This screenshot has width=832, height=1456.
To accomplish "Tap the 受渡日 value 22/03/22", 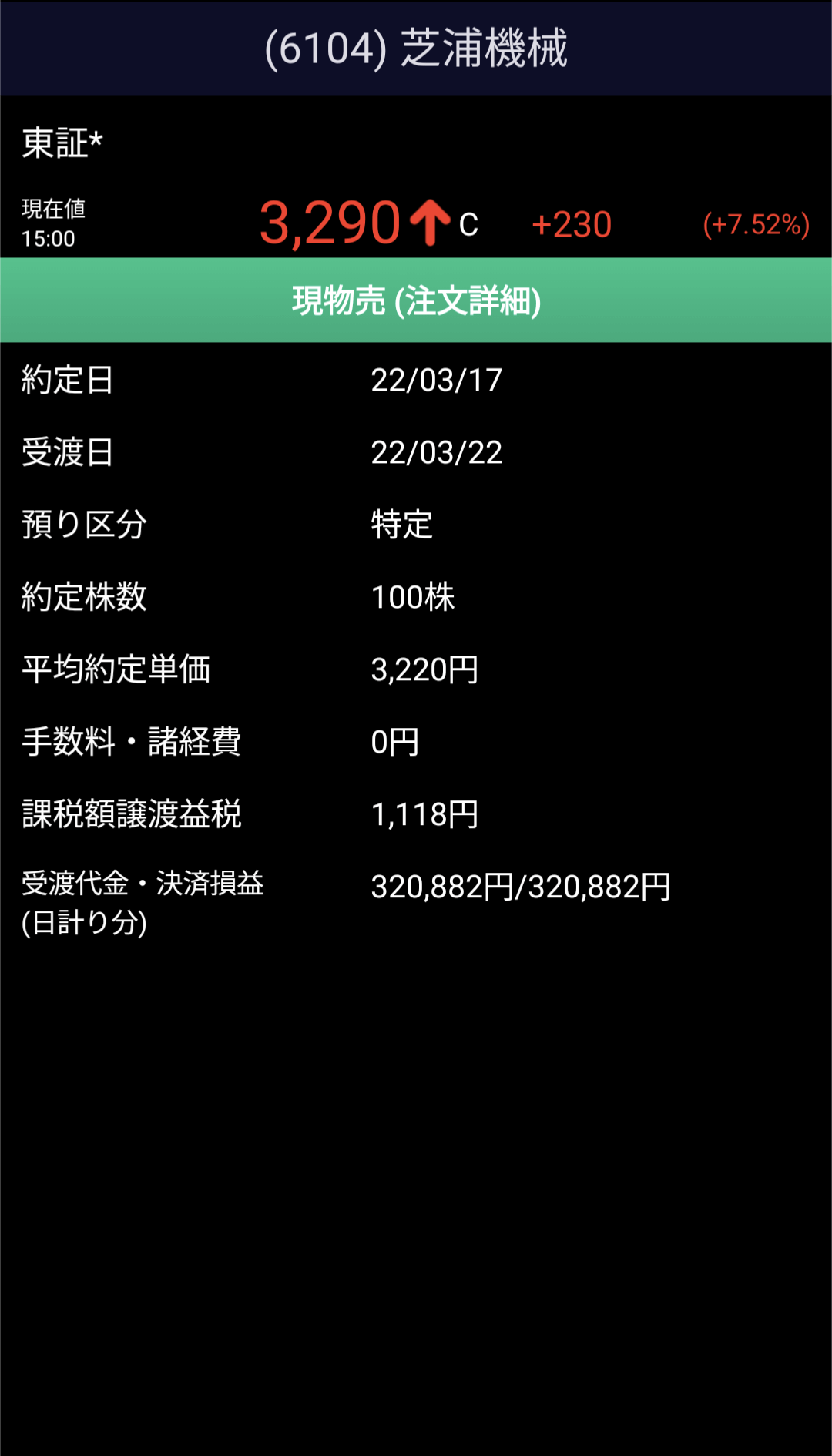I will [x=436, y=451].
